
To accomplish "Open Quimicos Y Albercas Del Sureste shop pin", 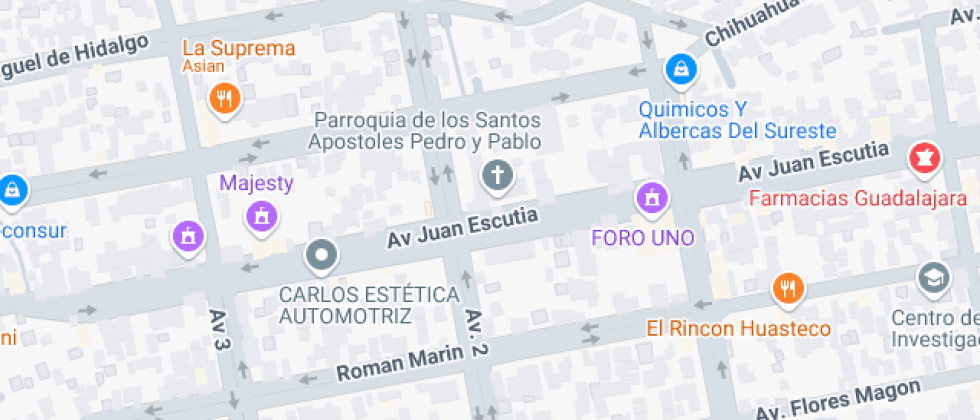I will click(680, 70).
